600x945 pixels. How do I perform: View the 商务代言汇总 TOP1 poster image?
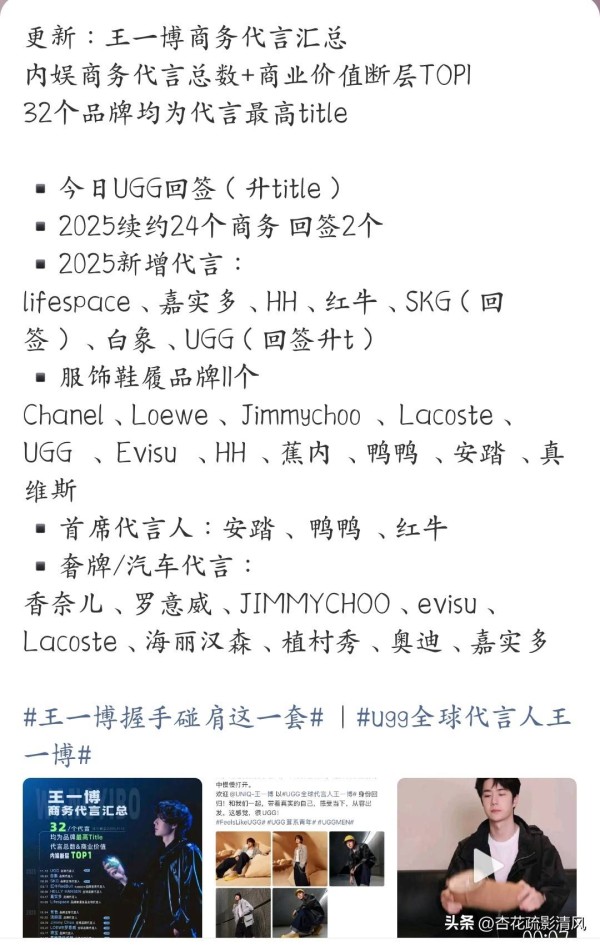(112, 858)
